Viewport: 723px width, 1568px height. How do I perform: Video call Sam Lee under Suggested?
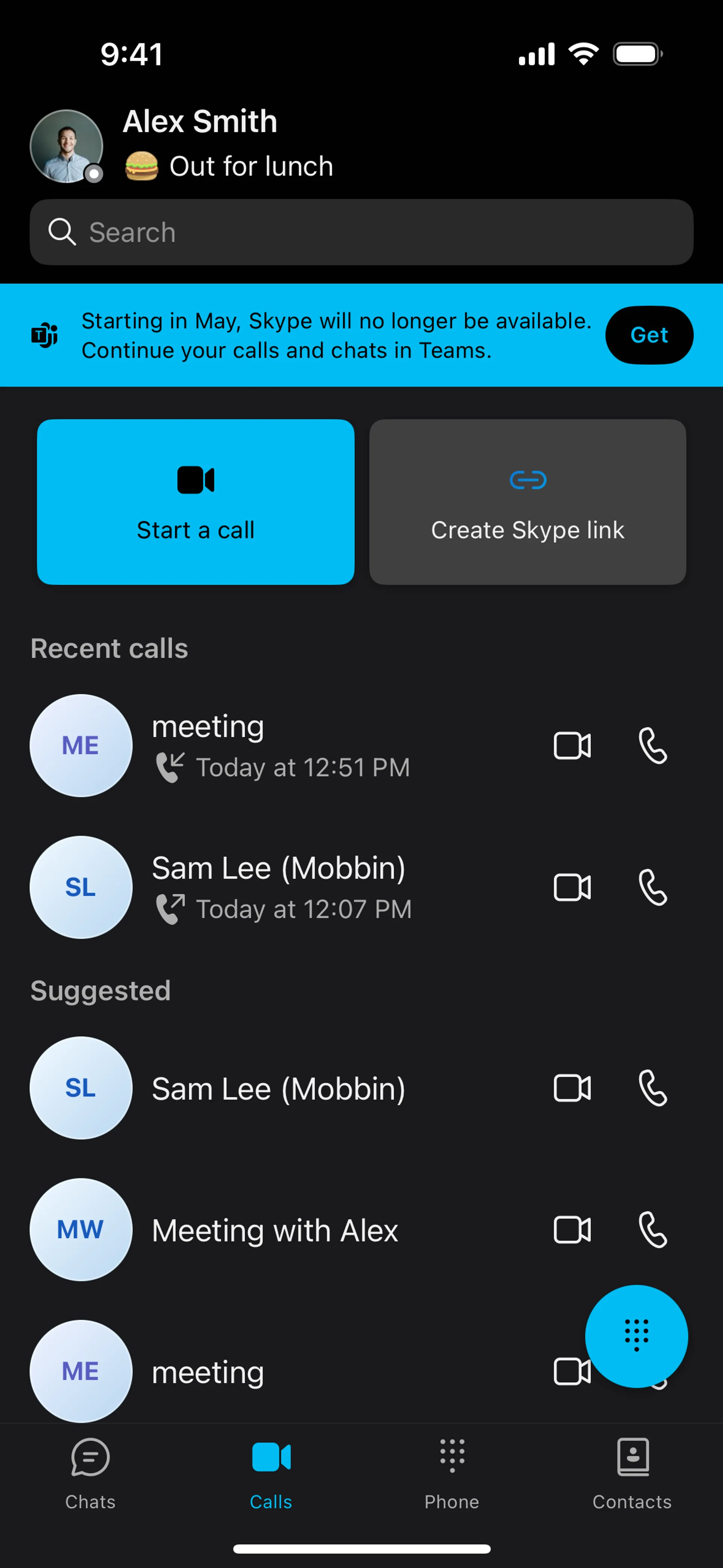[x=572, y=1088]
